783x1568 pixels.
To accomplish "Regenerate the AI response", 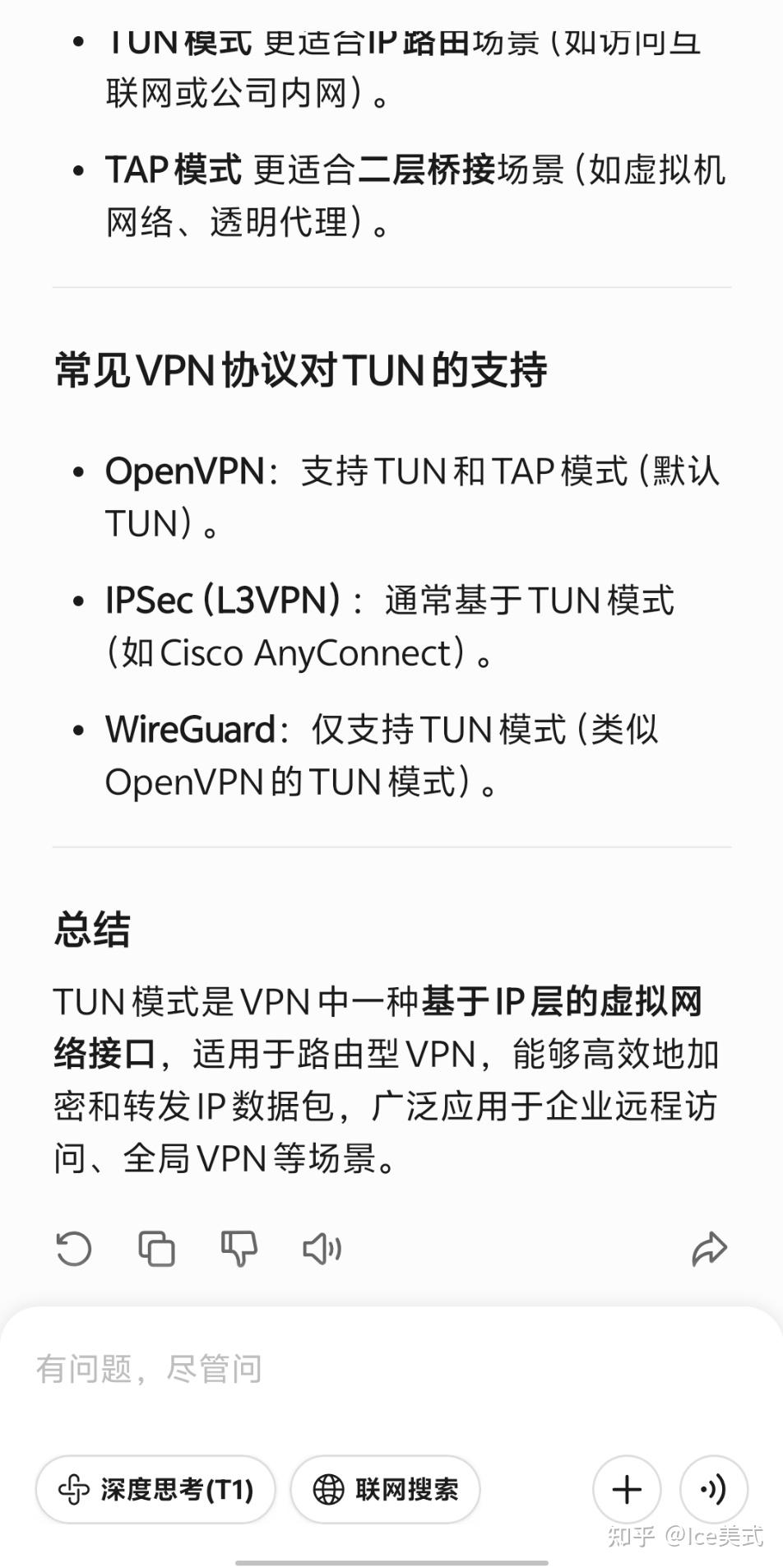I will coord(73,1248).
